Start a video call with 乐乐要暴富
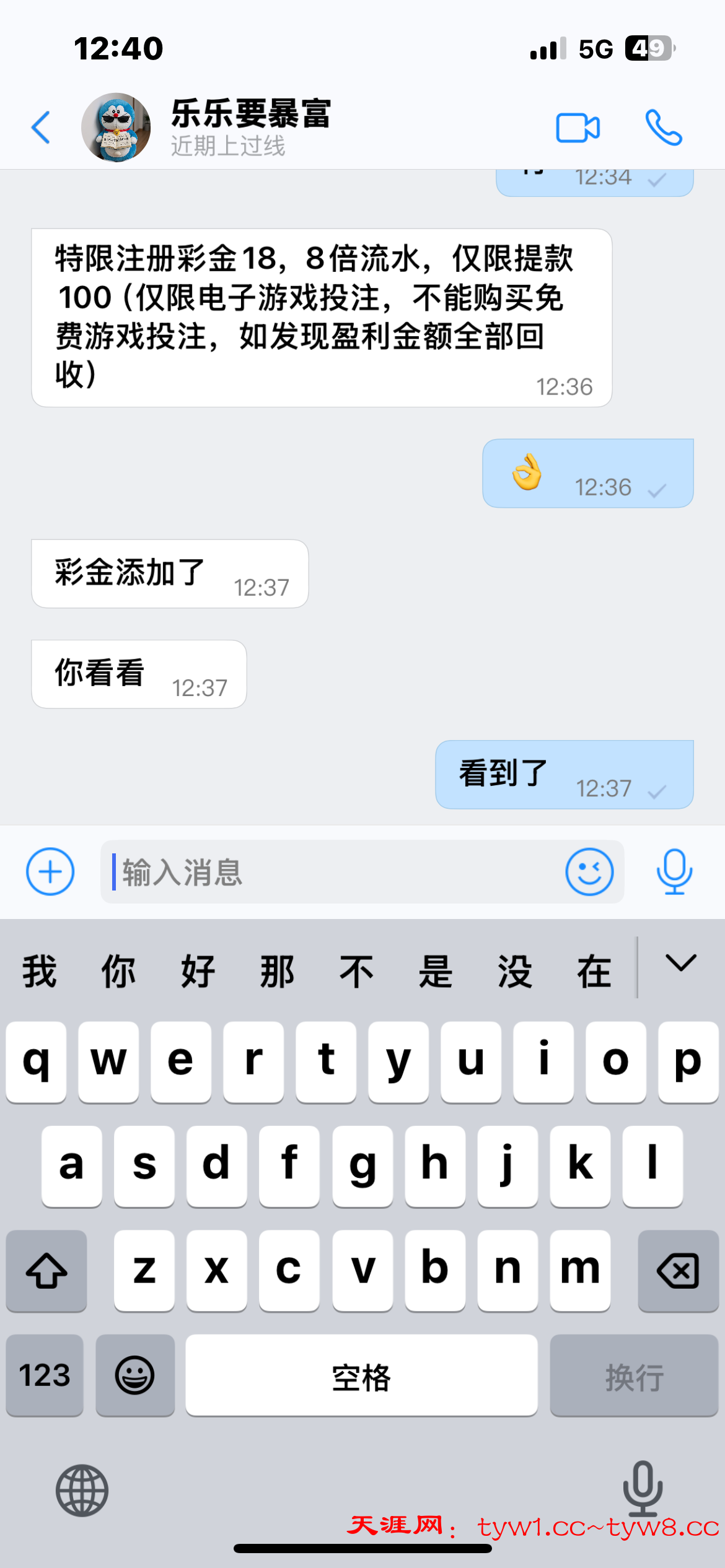This screenshot has height=1568, width=725. [x=578, y=128]
